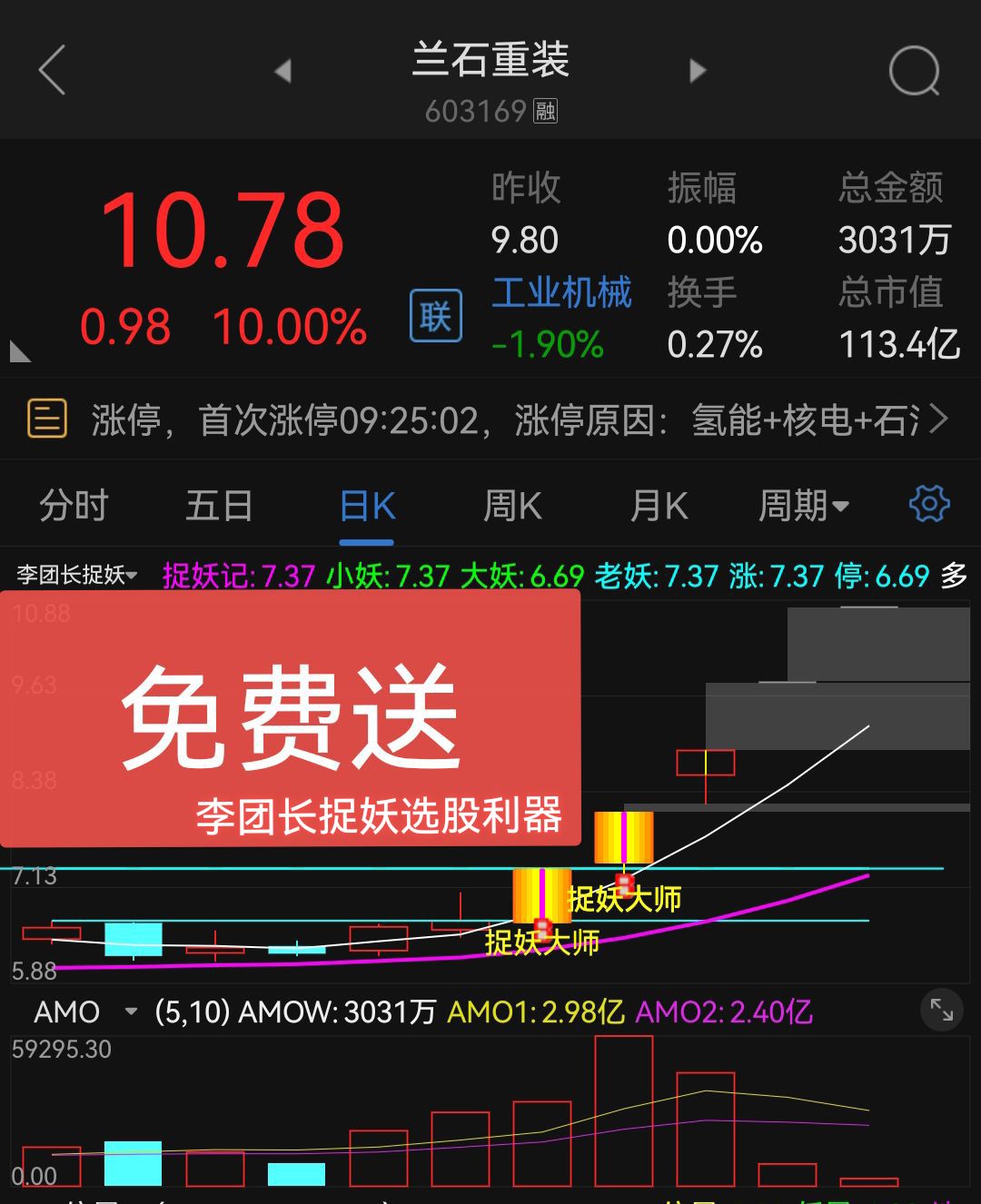Open the search icon
Image resolution: width=981 pixels, height=1204 pixels.
(x=913, y=70)
